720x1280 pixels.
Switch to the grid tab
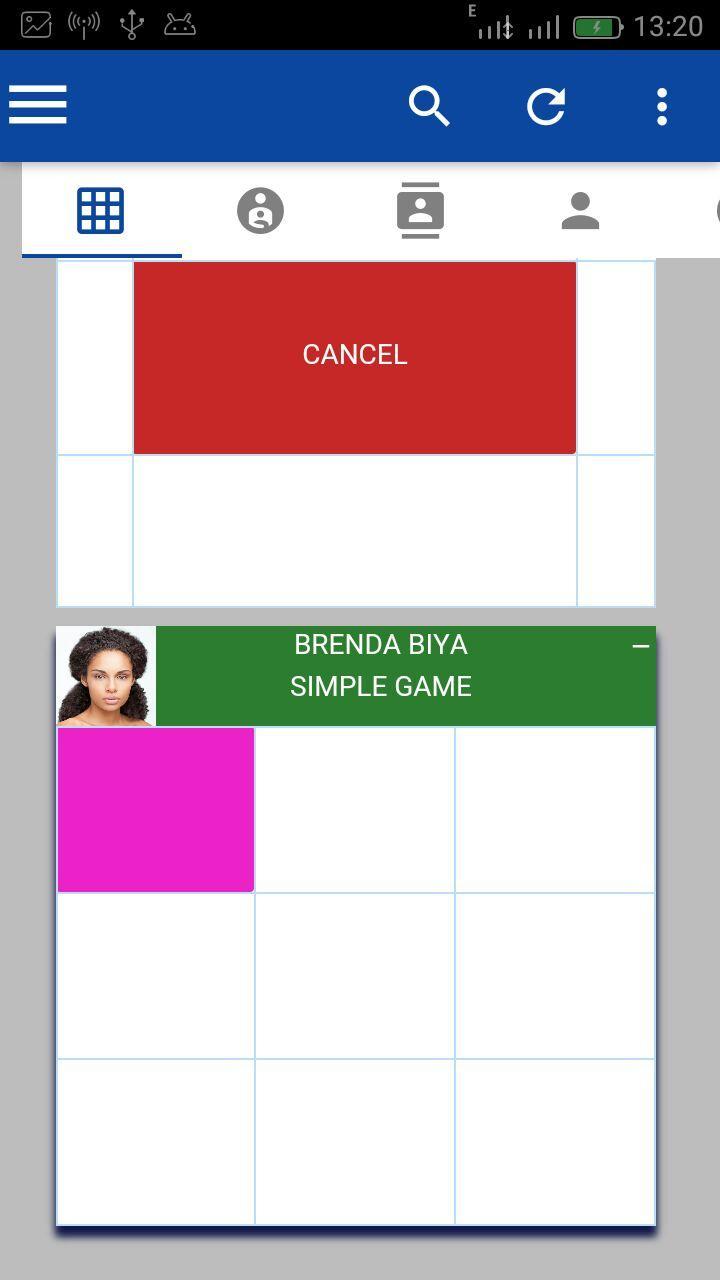coord(101,211)
